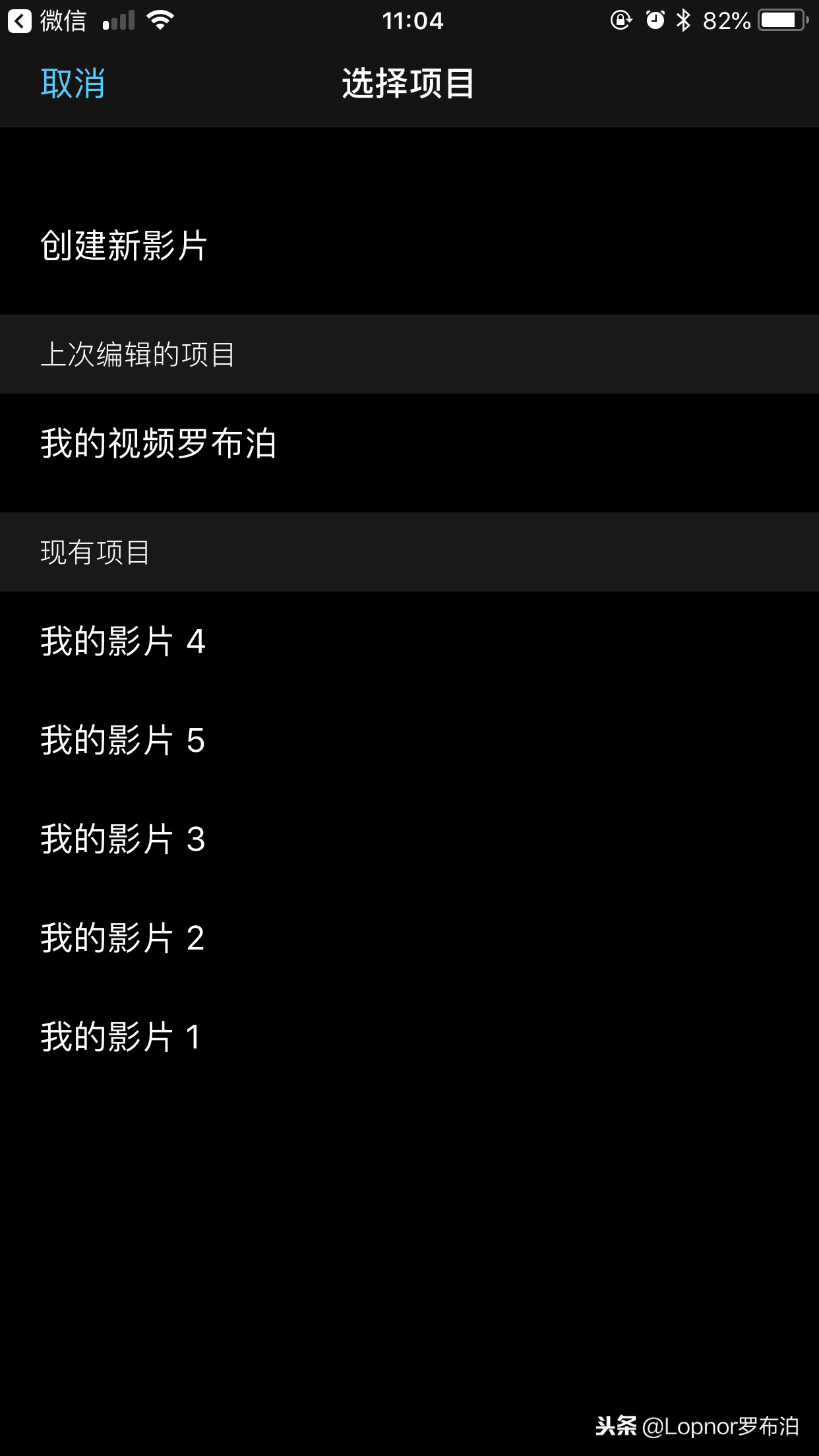Open 我的影片 3 project

(x=123, y=840)
